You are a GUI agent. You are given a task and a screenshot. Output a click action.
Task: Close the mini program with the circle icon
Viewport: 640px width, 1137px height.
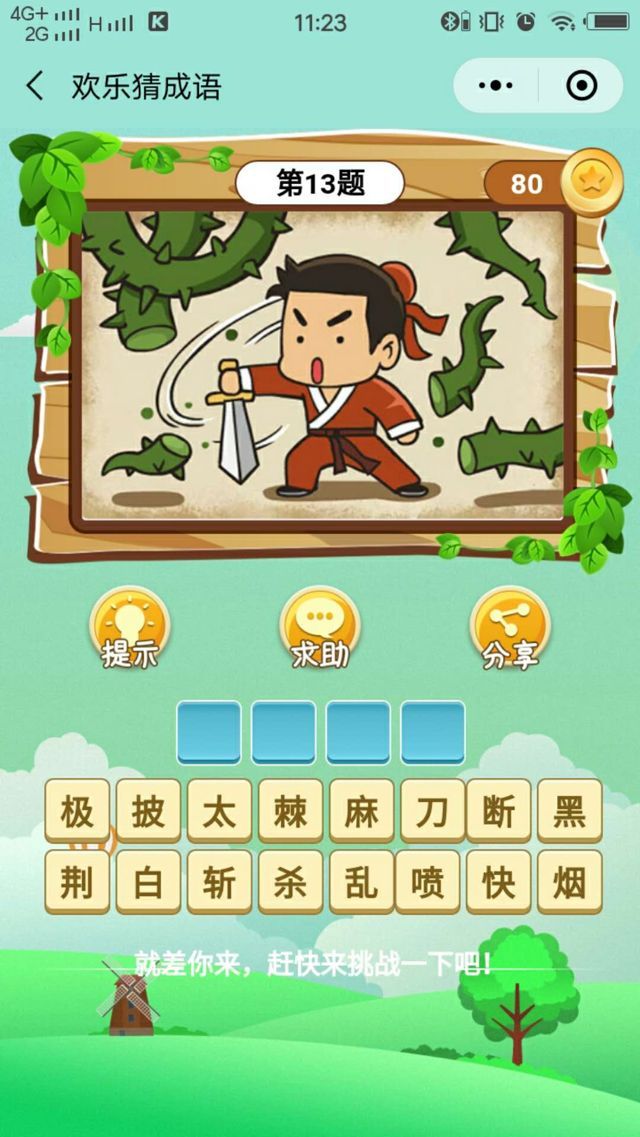581,86
